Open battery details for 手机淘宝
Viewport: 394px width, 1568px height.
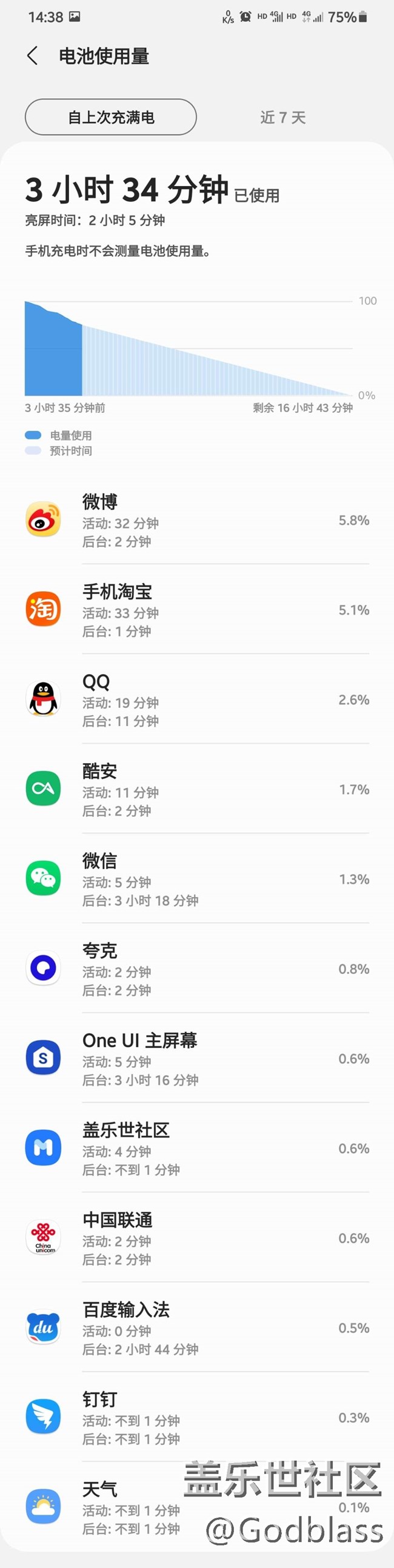(196, 609)
